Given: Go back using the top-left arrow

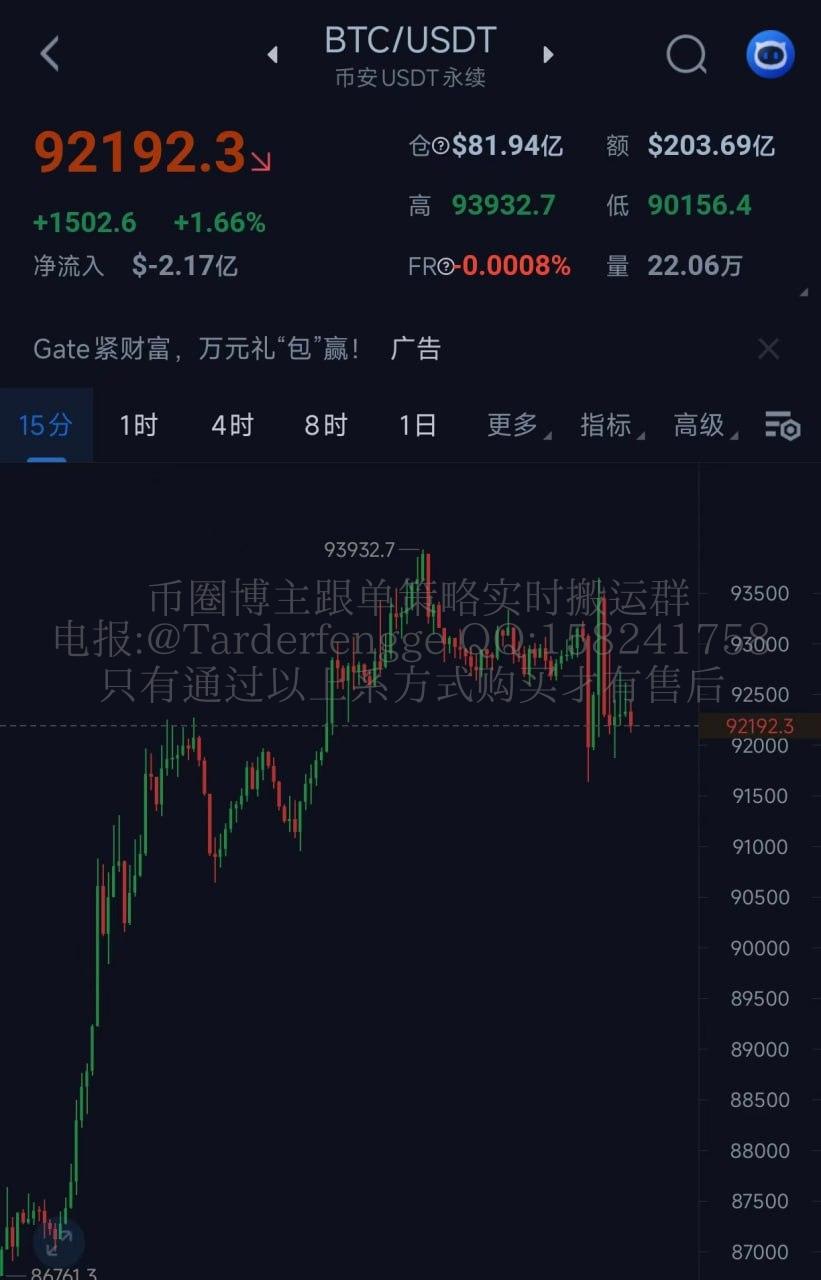Looking at the screenshot, I should pos(49,53).
